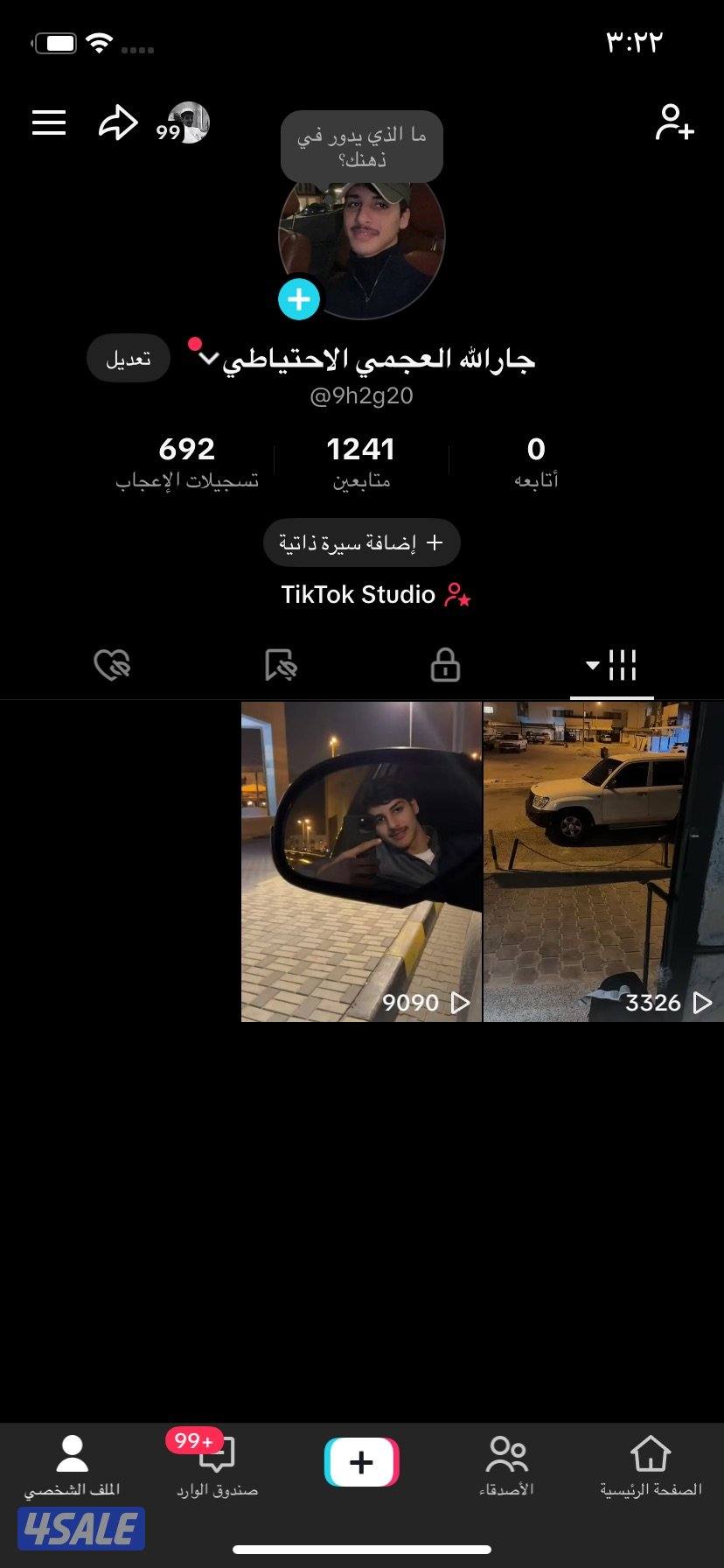
Task: Tap the thought bubble above the avatar
Action: pos(361,147)
